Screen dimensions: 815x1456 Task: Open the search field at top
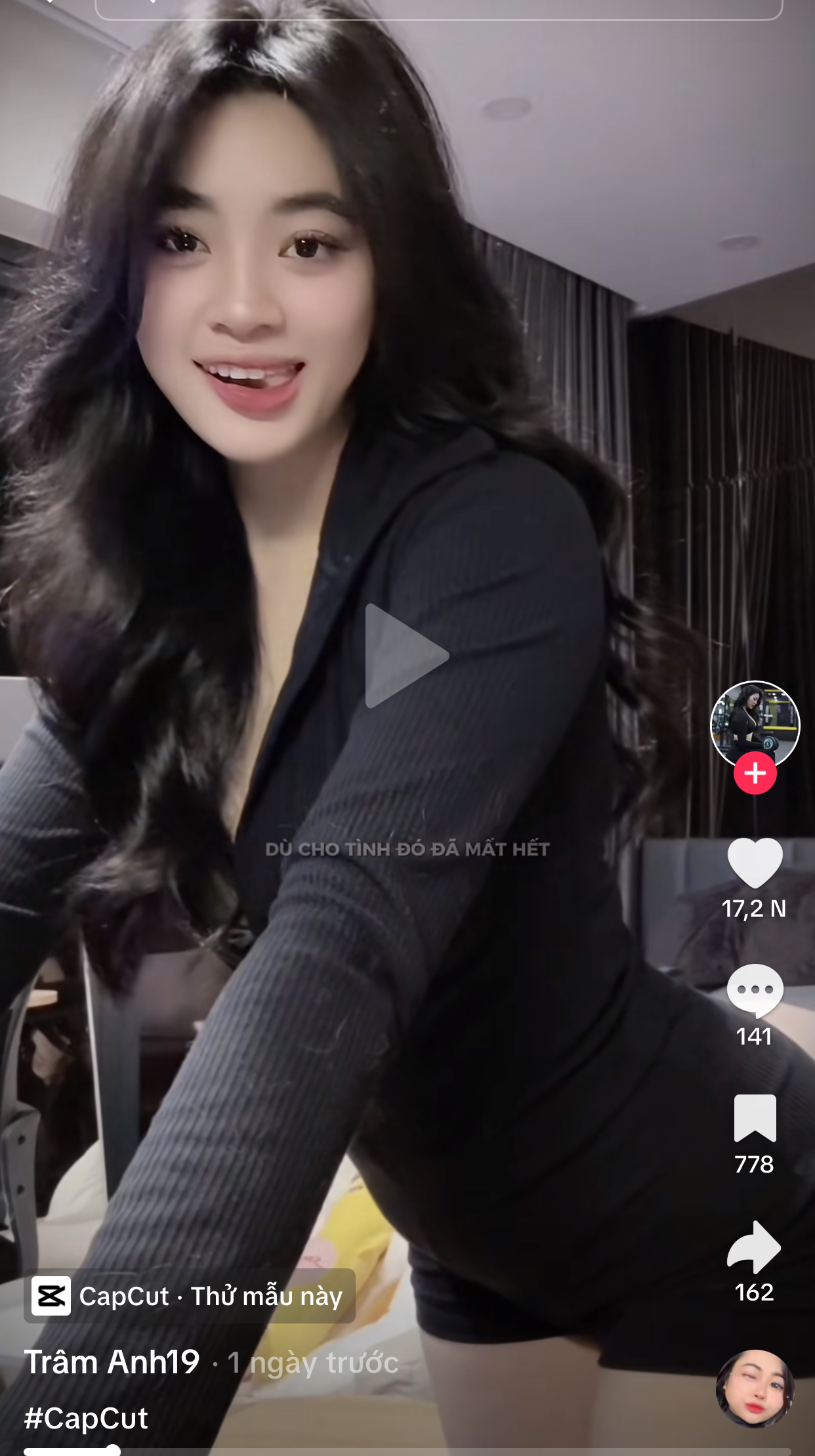coord(438,8)
